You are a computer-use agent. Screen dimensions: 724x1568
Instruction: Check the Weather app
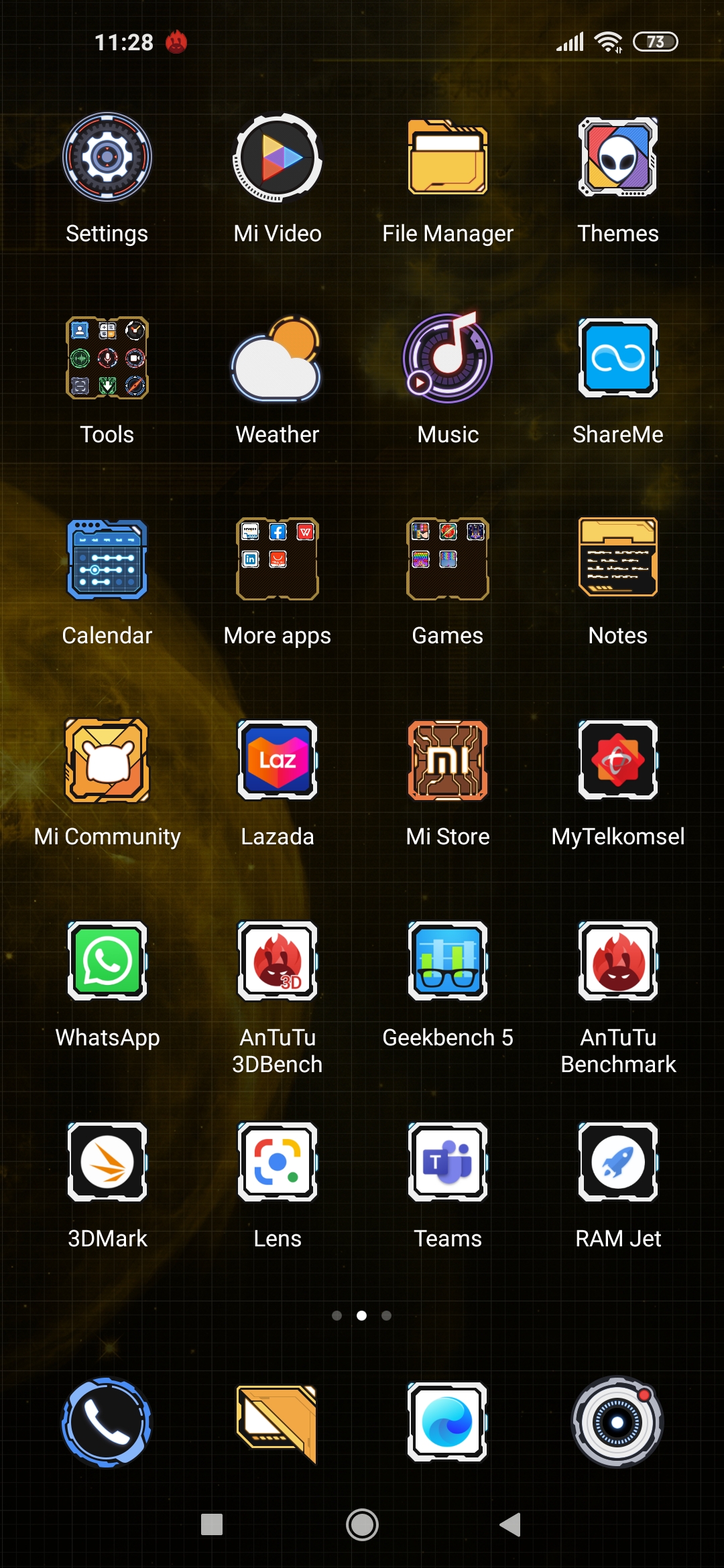pyautogui.click(x=278, y=358)
